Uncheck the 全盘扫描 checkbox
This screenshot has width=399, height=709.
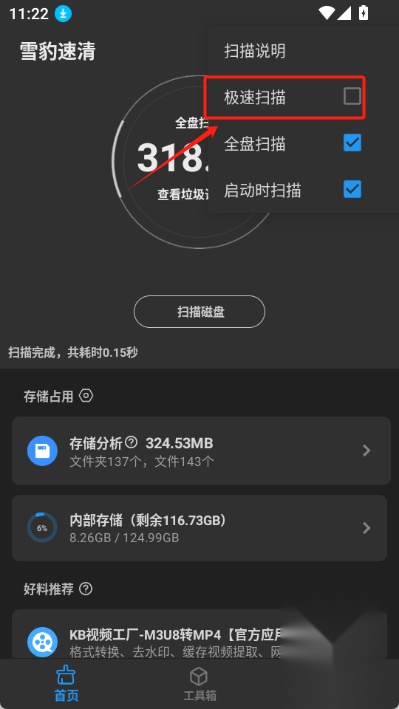point(352,143)
